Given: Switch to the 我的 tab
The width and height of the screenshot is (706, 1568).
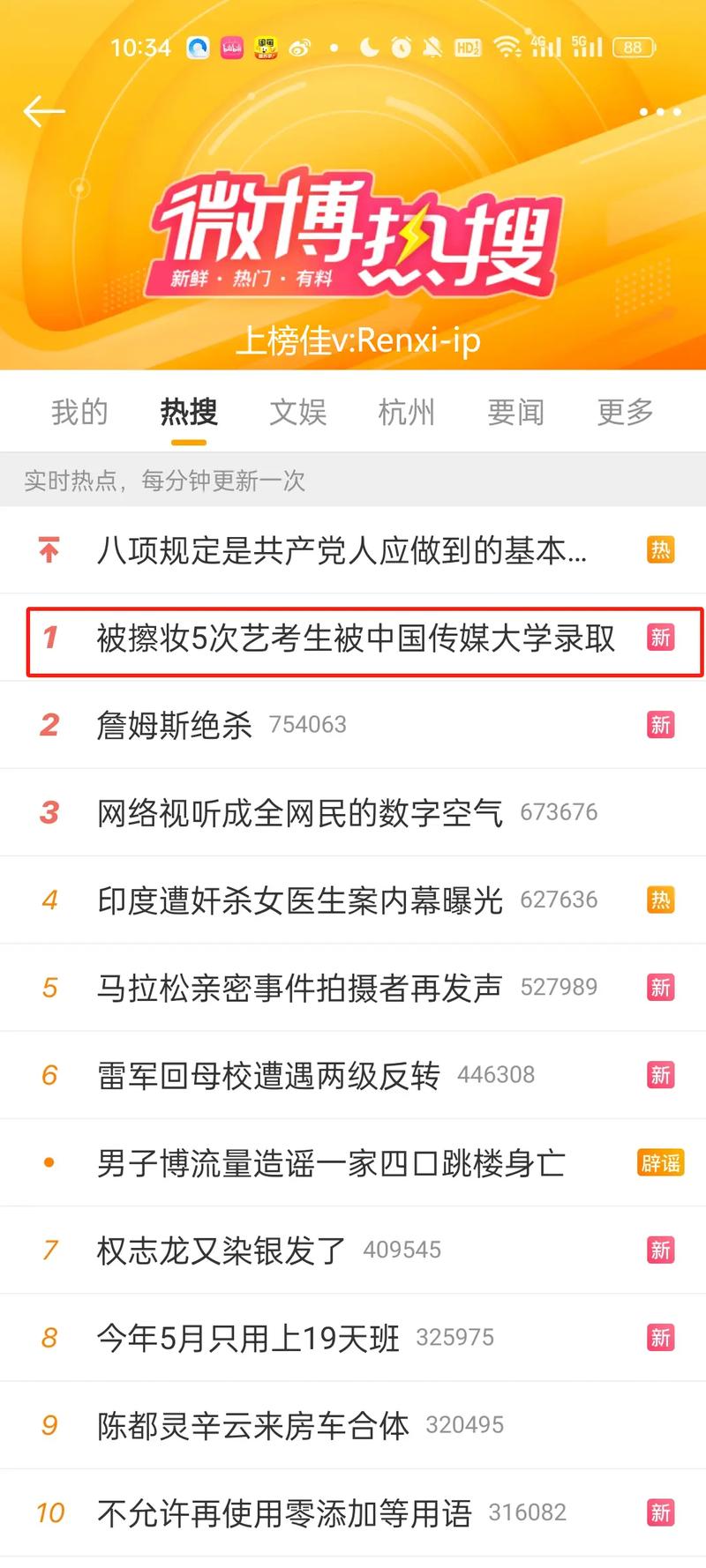Looking at the screenshot, I should pos(79,412).
